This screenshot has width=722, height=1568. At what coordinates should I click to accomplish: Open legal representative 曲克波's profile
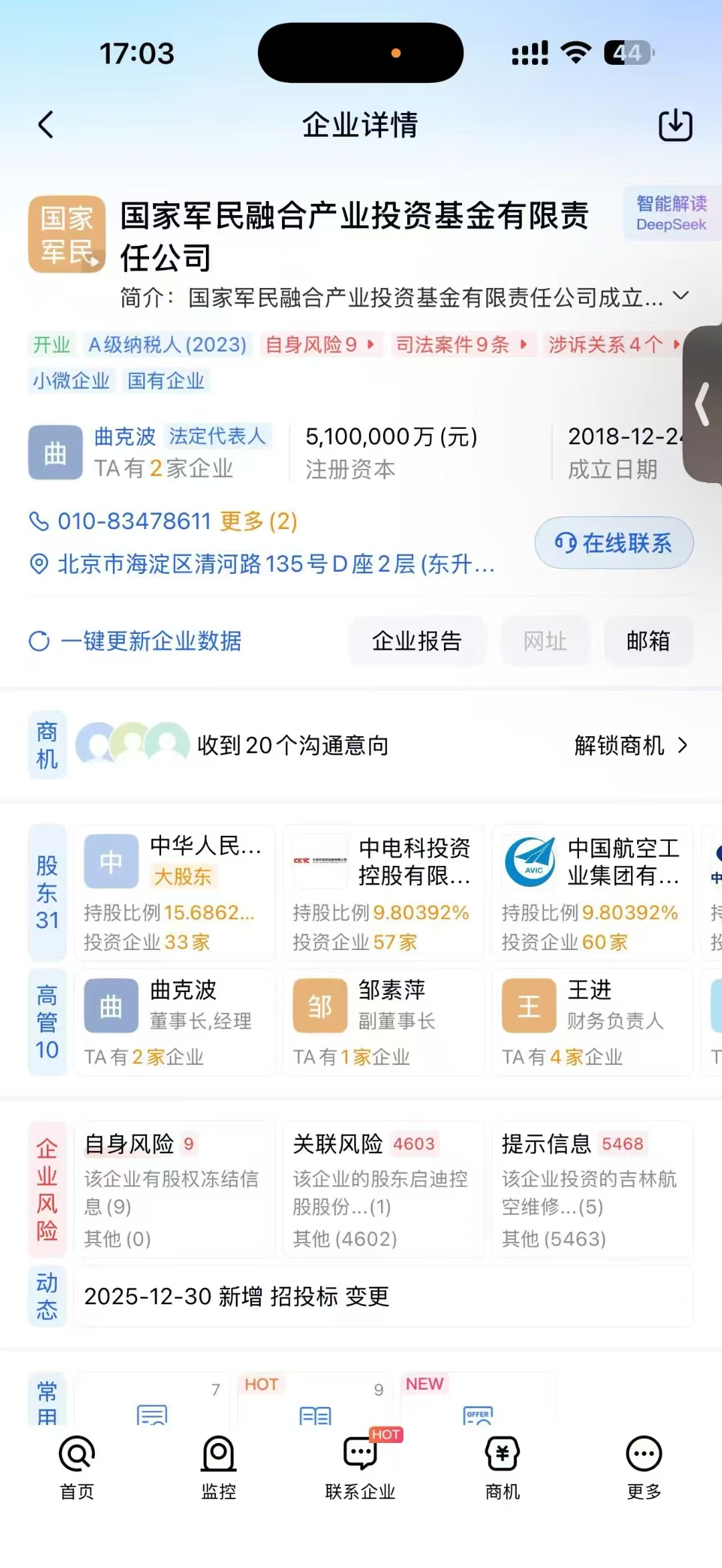coord(124,437)
